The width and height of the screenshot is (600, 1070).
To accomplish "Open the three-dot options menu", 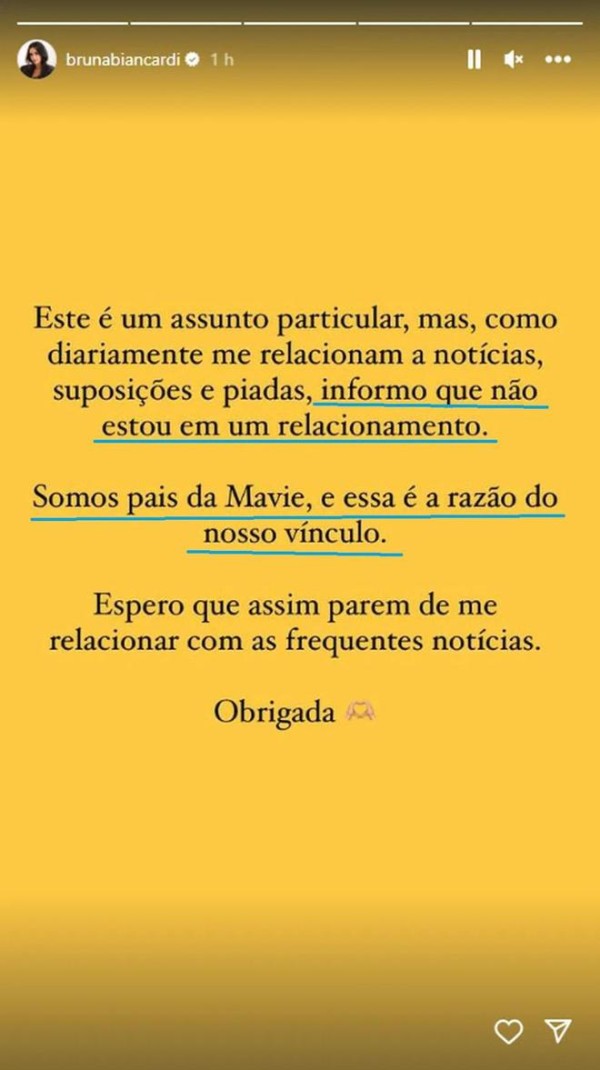I will tap(558, 60).
